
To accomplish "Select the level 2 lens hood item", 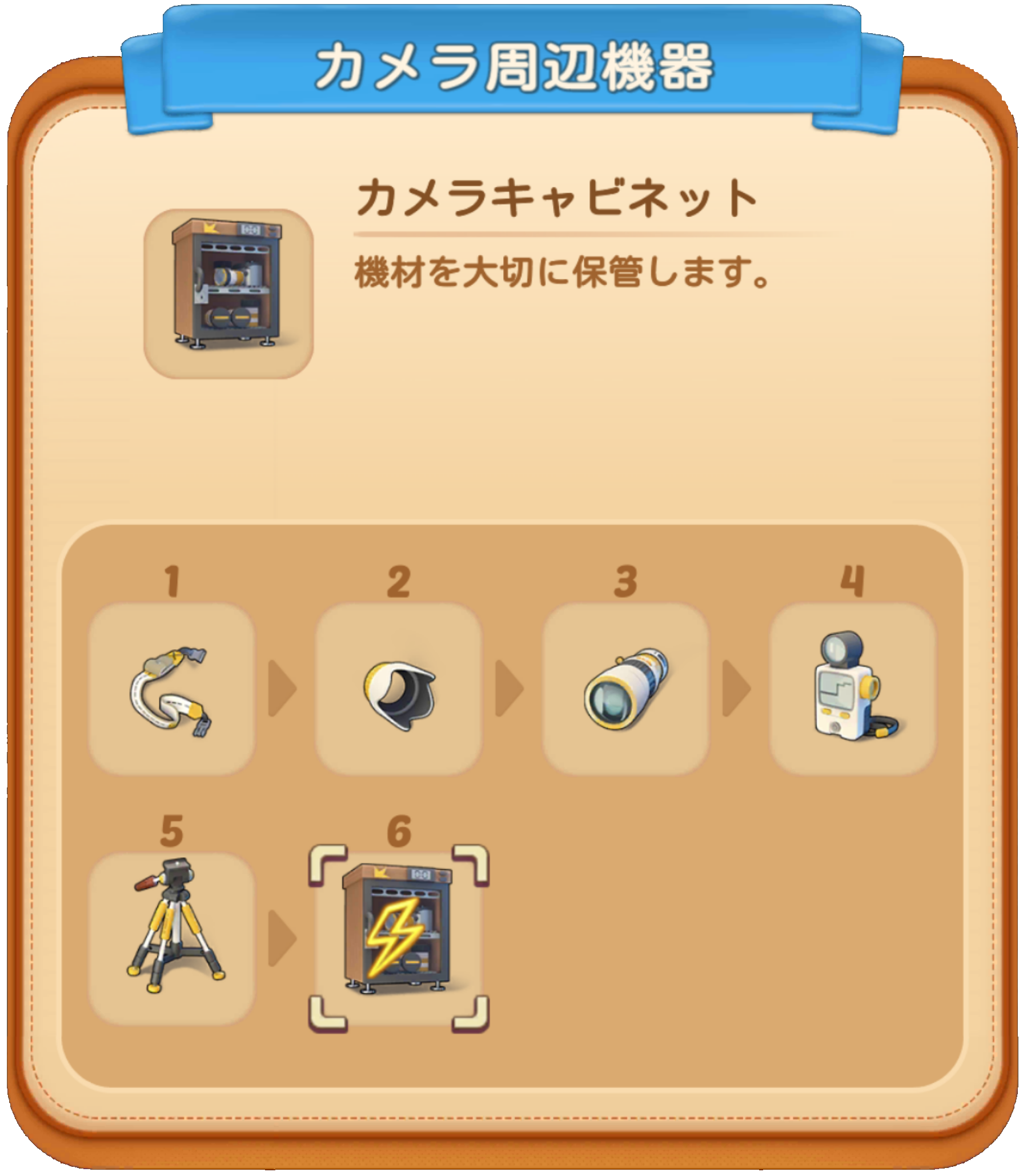I will point(398,689).
